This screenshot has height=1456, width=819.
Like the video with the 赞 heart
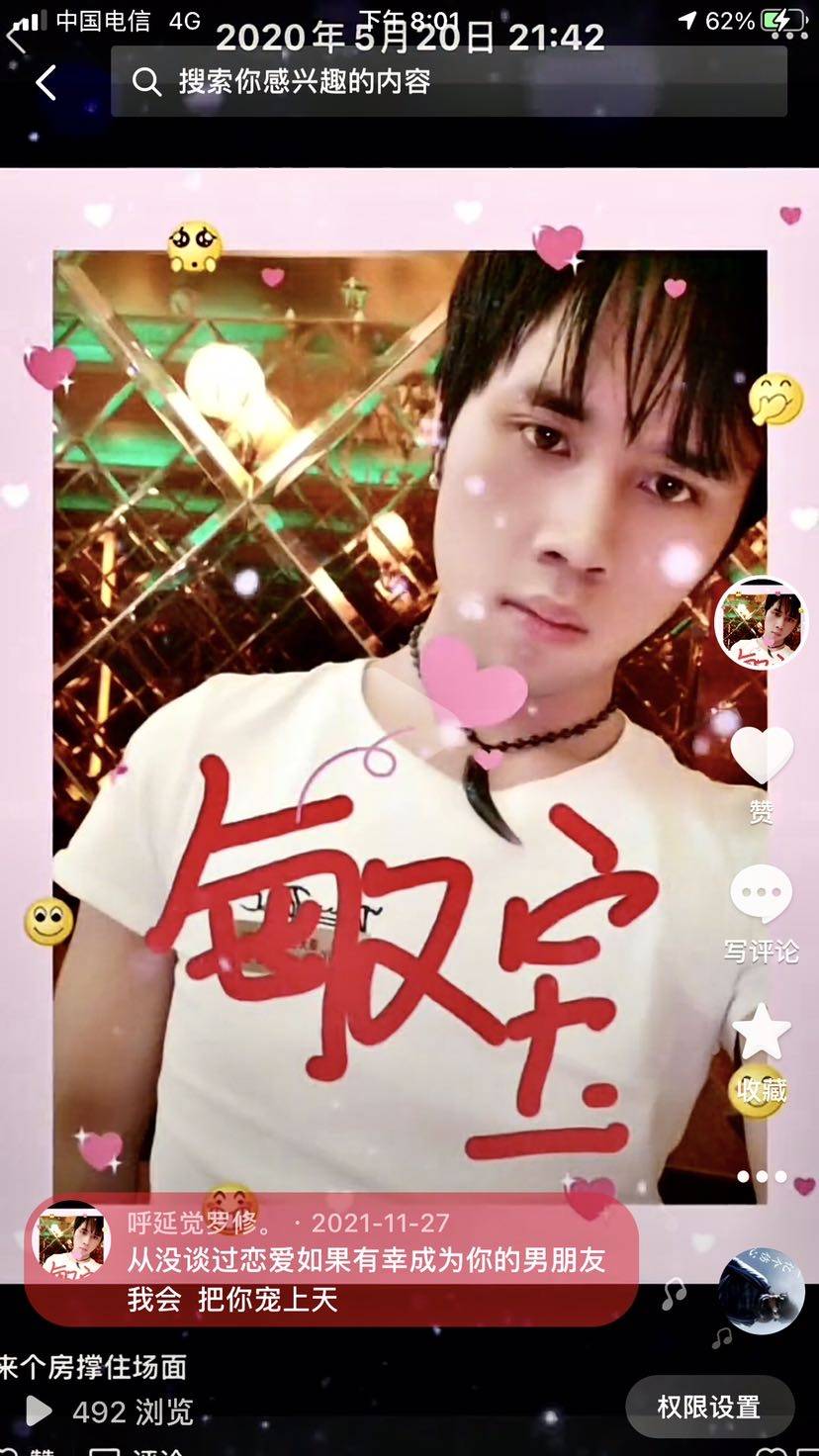(x=762, y=773)
